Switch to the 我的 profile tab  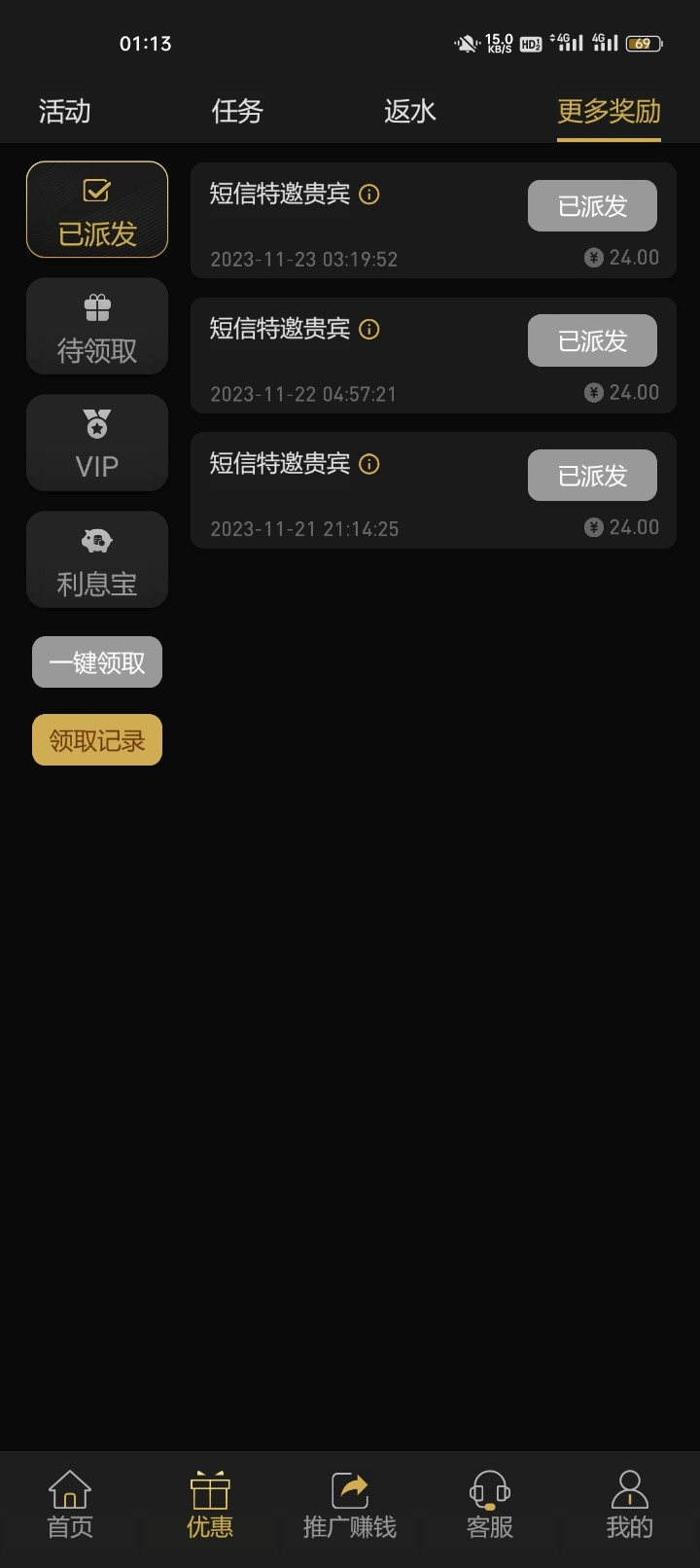629,1504
